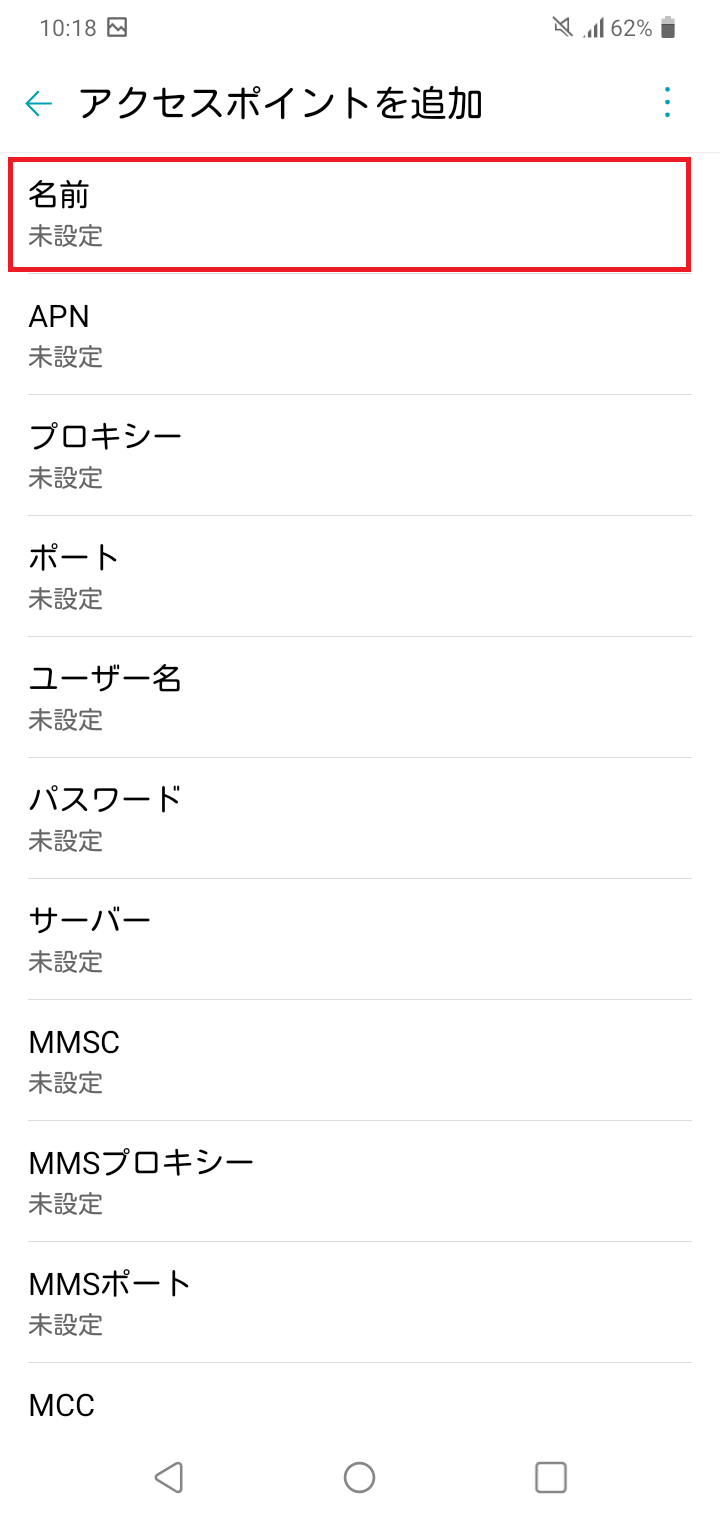
Task: Open Recents with the square button
Action: pyautogui.click(x=550, y=1476)
